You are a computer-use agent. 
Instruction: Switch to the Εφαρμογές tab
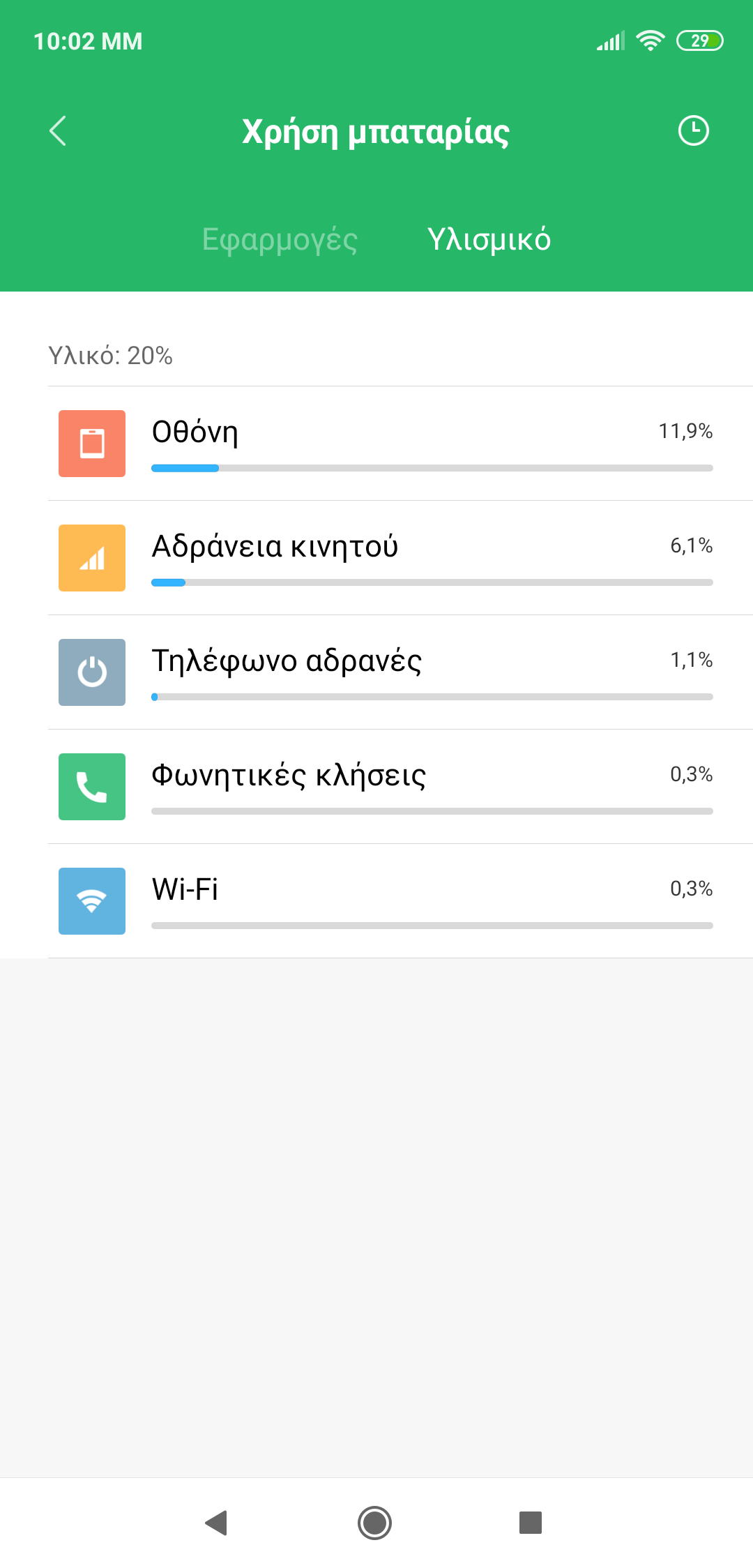(280, 239)
